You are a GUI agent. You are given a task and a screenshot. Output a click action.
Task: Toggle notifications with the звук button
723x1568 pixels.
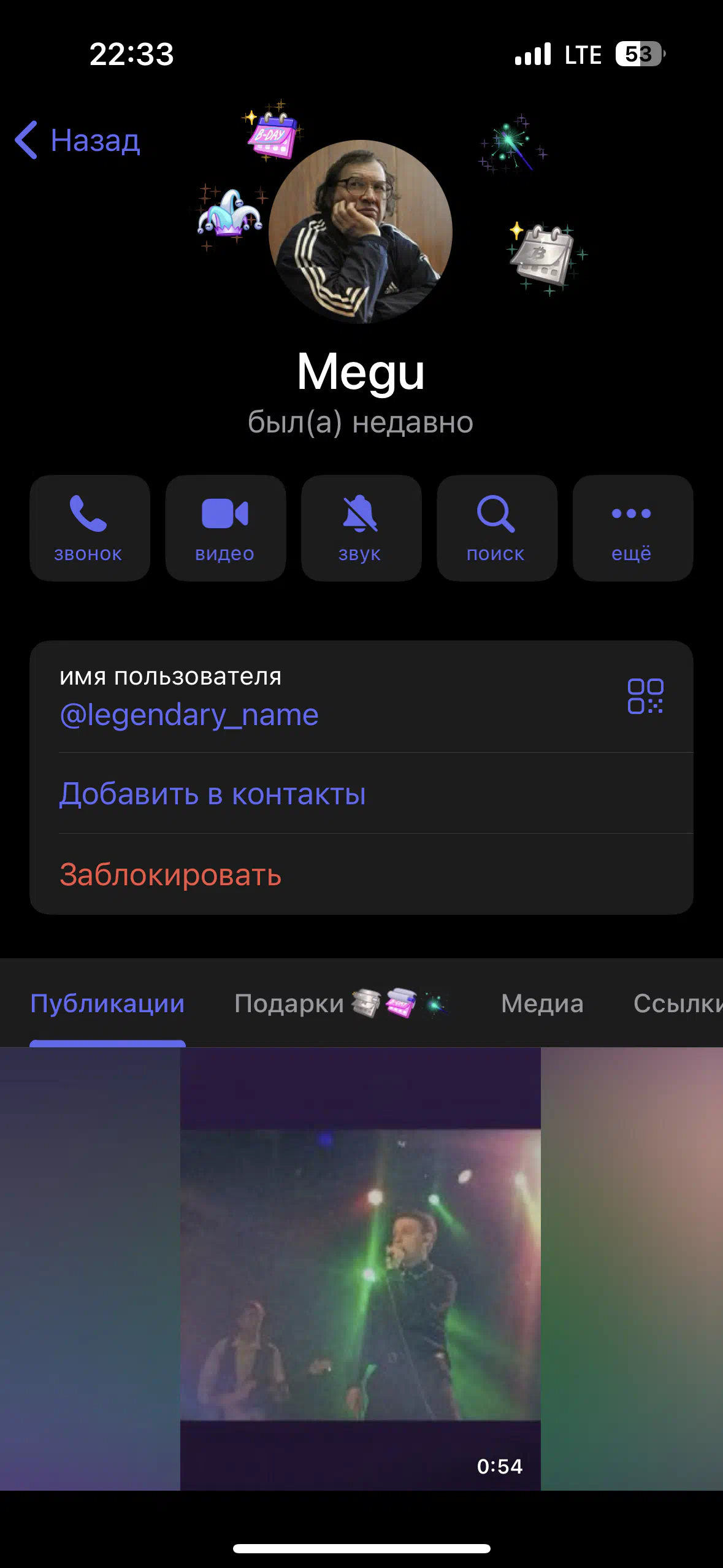pyautogui.click(x=361, y=528)
